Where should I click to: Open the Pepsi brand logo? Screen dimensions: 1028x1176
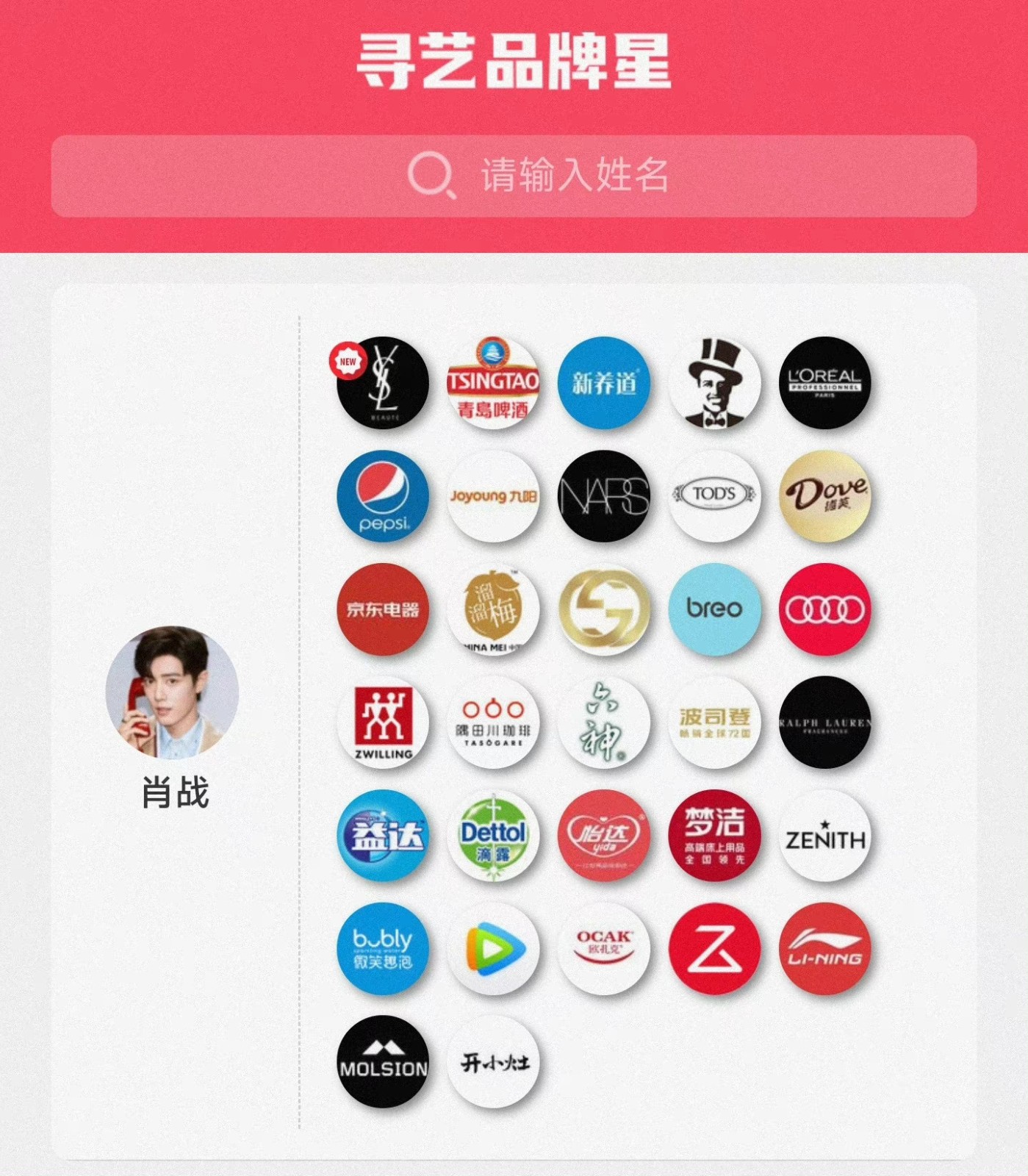[x=384, y=497]
